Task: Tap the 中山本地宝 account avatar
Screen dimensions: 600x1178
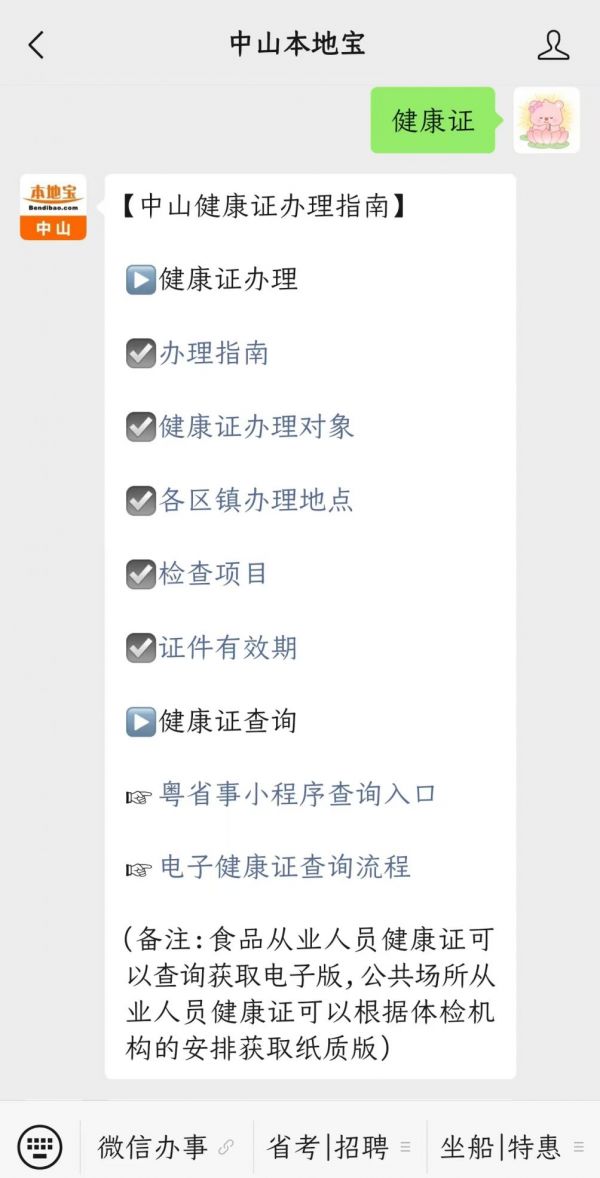Action: 53,207
